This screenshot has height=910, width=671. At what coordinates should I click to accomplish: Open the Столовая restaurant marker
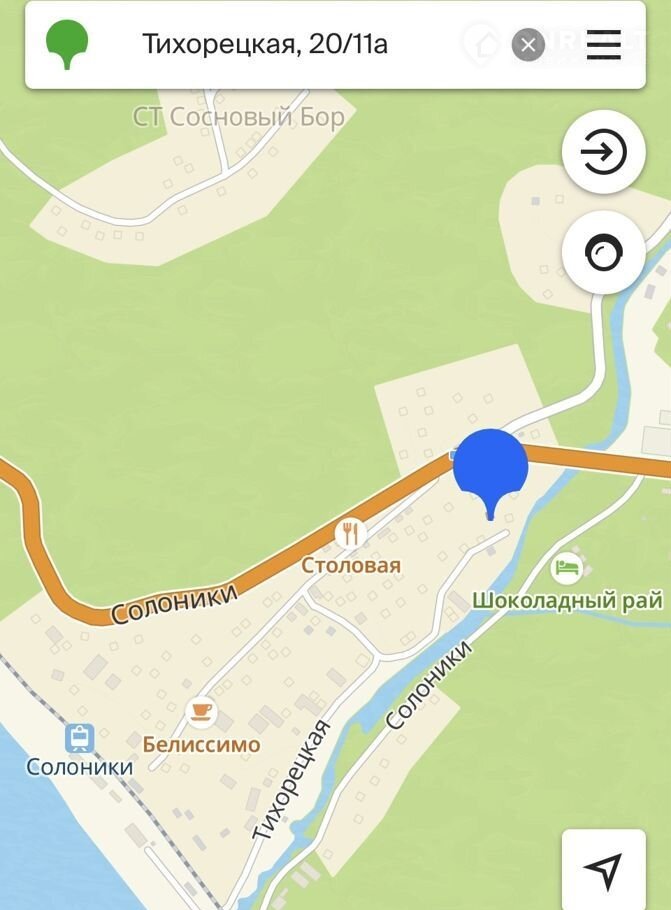[x=350, y=534]
